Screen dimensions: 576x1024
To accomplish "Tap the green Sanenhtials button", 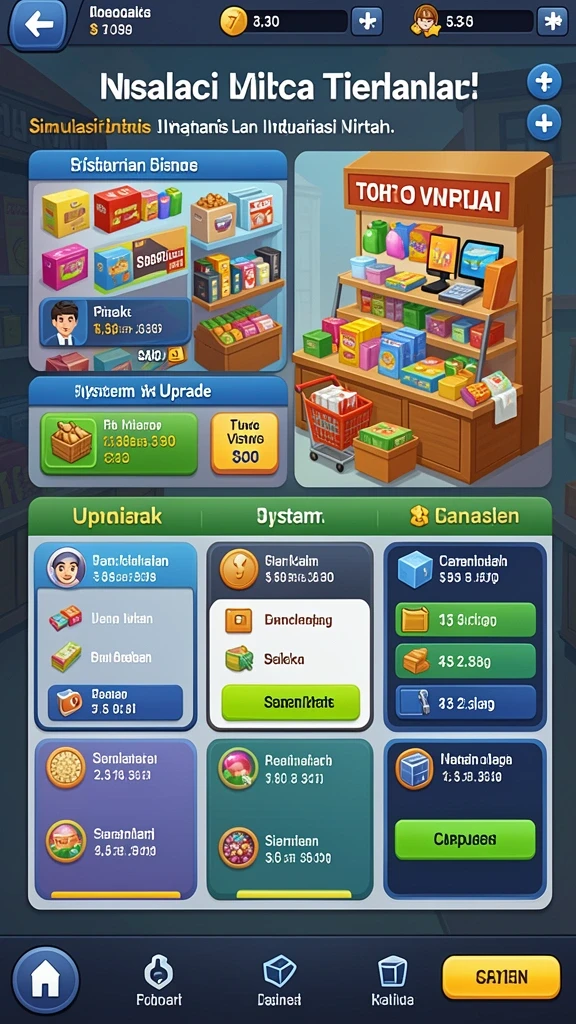I will tap(291, 703).
